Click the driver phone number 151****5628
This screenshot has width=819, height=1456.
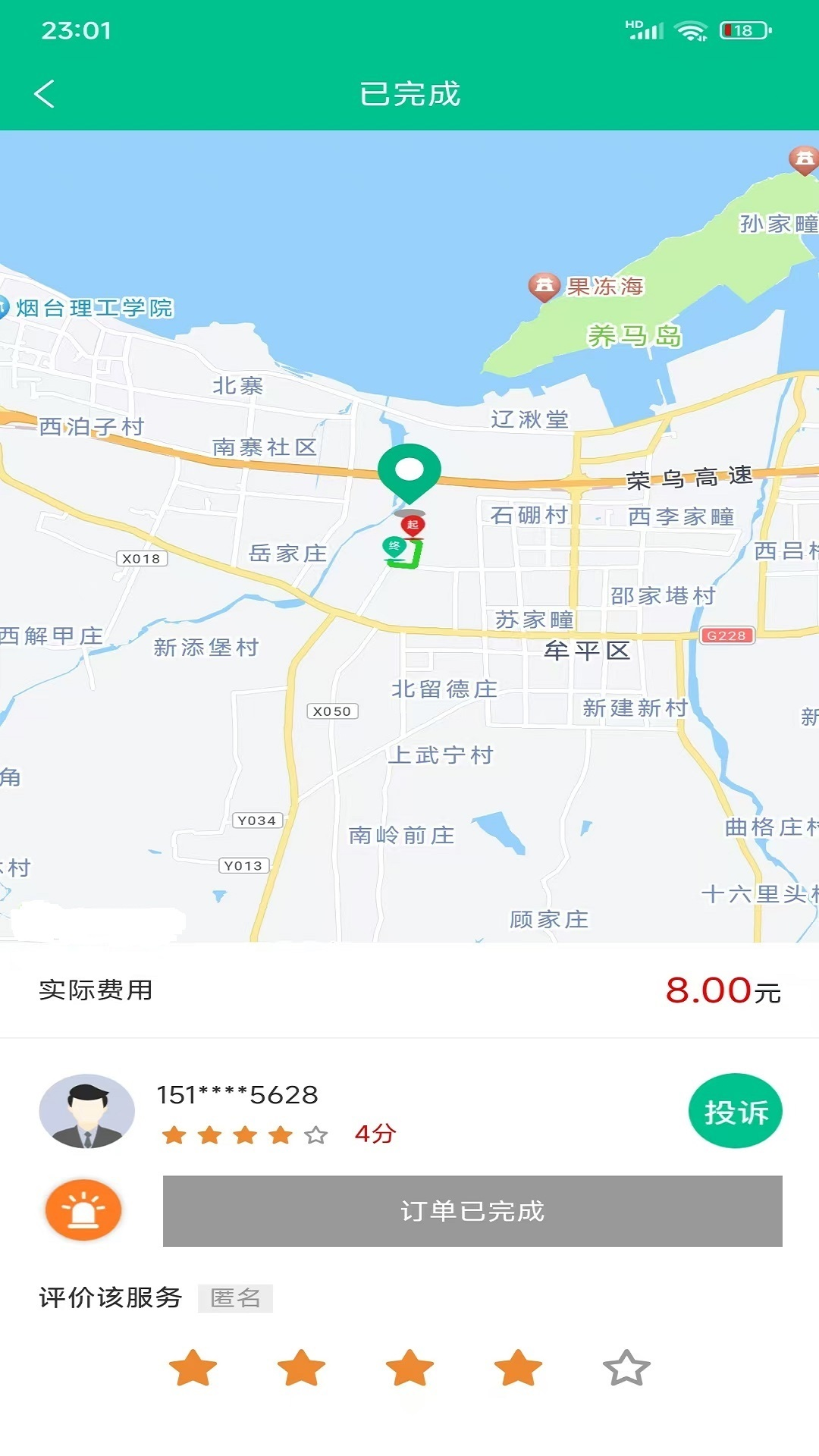237,1094
